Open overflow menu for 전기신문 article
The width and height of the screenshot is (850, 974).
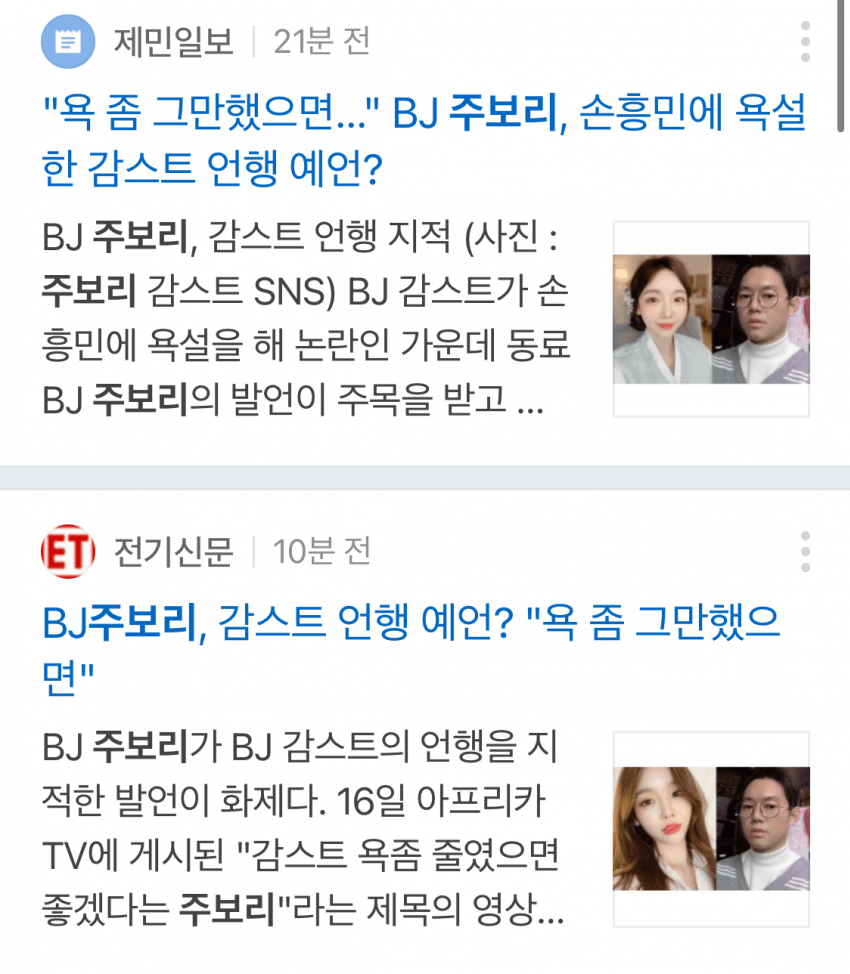[805, 551]
